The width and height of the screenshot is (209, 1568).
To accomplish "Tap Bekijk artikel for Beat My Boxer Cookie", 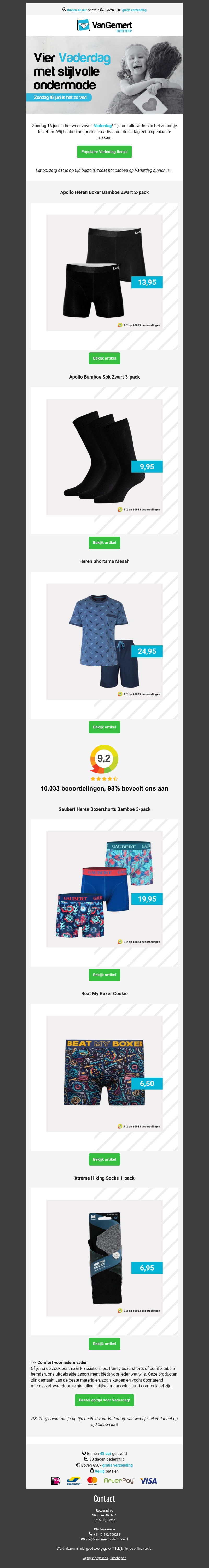I will pos(104,1159).
